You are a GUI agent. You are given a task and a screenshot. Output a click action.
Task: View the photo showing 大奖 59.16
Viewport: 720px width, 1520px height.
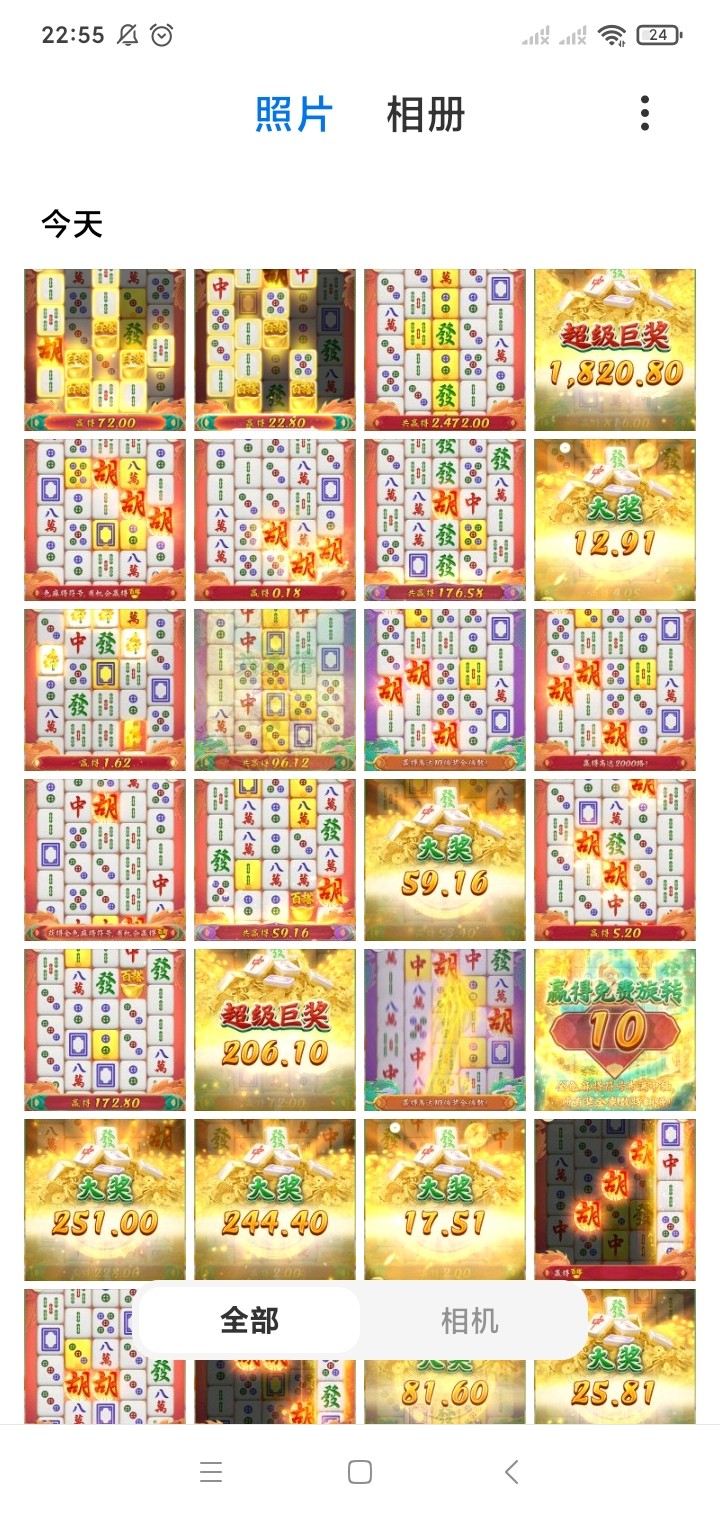(444, 860)
